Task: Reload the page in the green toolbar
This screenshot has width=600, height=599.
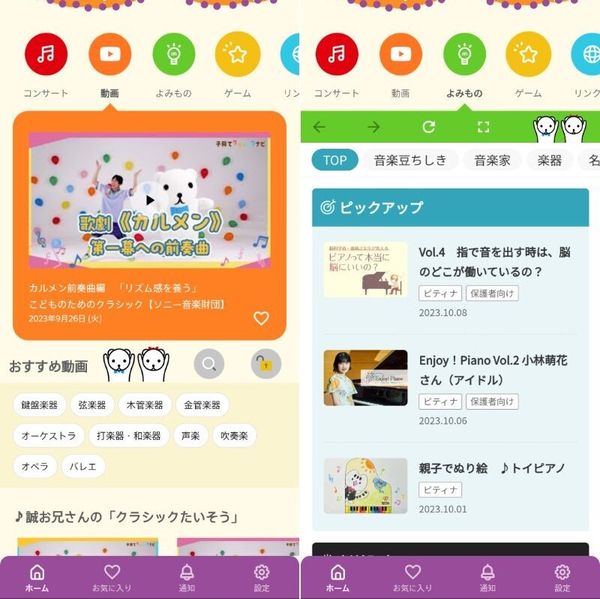Action: pos(429,127)
